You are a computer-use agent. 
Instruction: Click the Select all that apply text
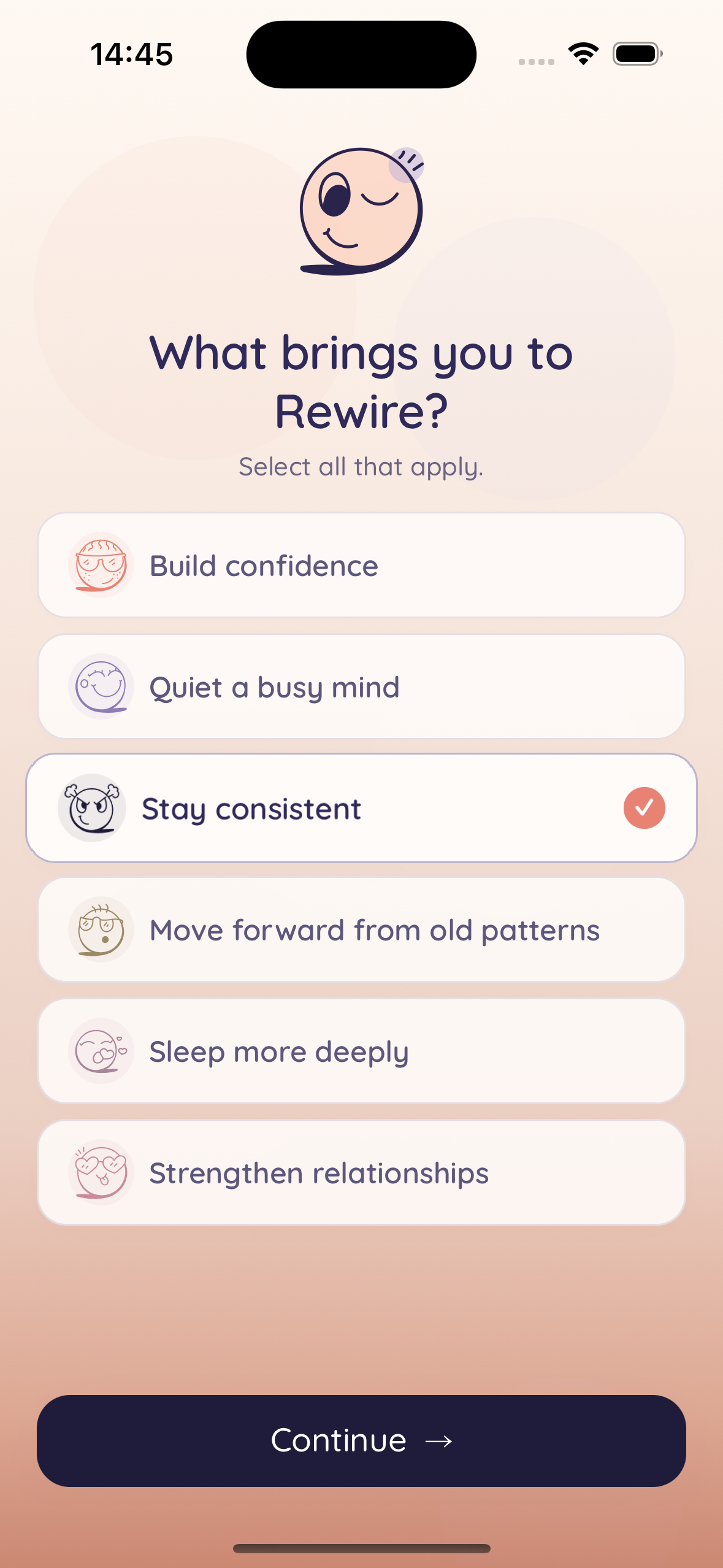click(361, 466)
